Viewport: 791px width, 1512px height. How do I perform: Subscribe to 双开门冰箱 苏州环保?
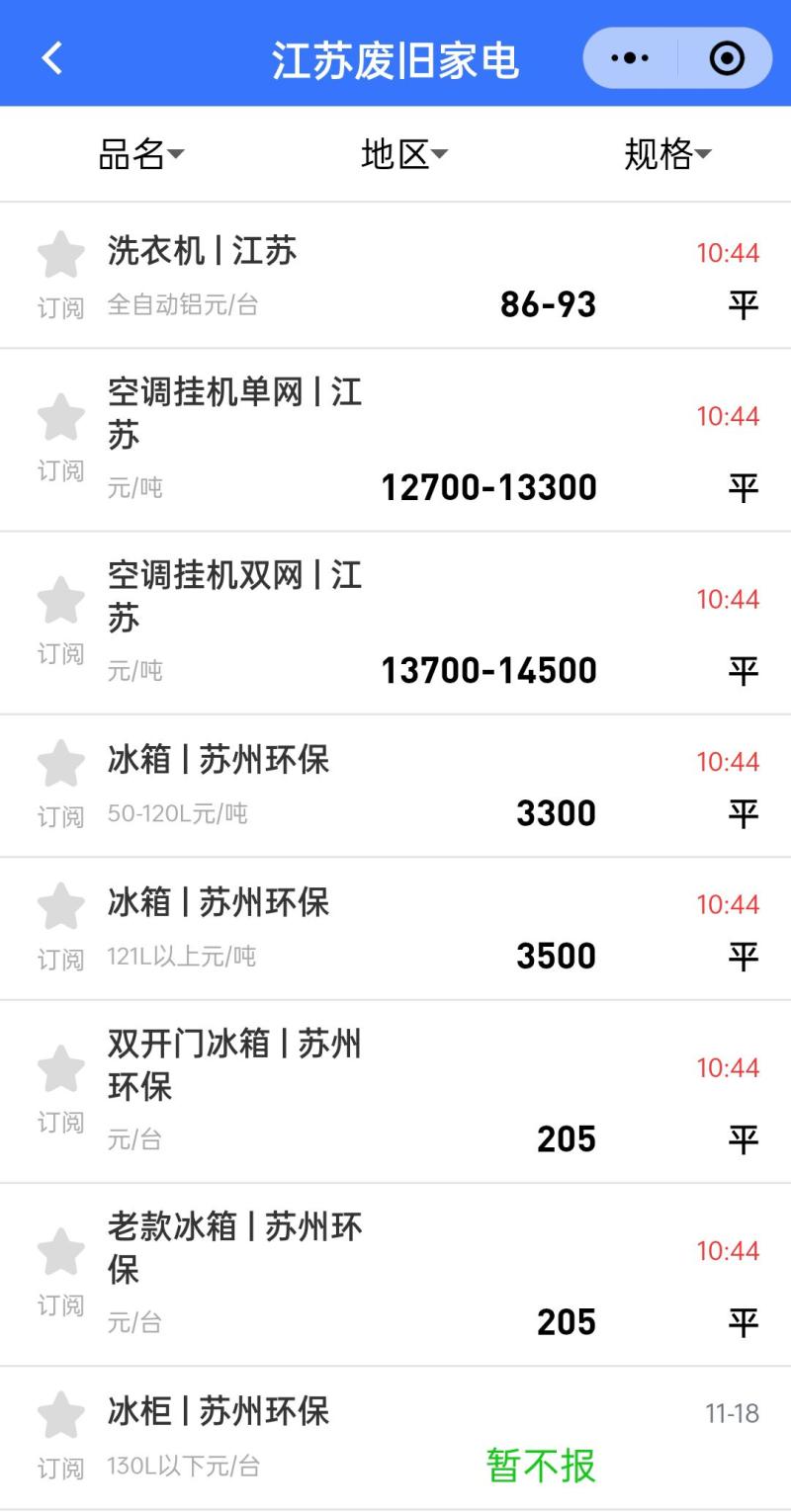pos(61,1070)
